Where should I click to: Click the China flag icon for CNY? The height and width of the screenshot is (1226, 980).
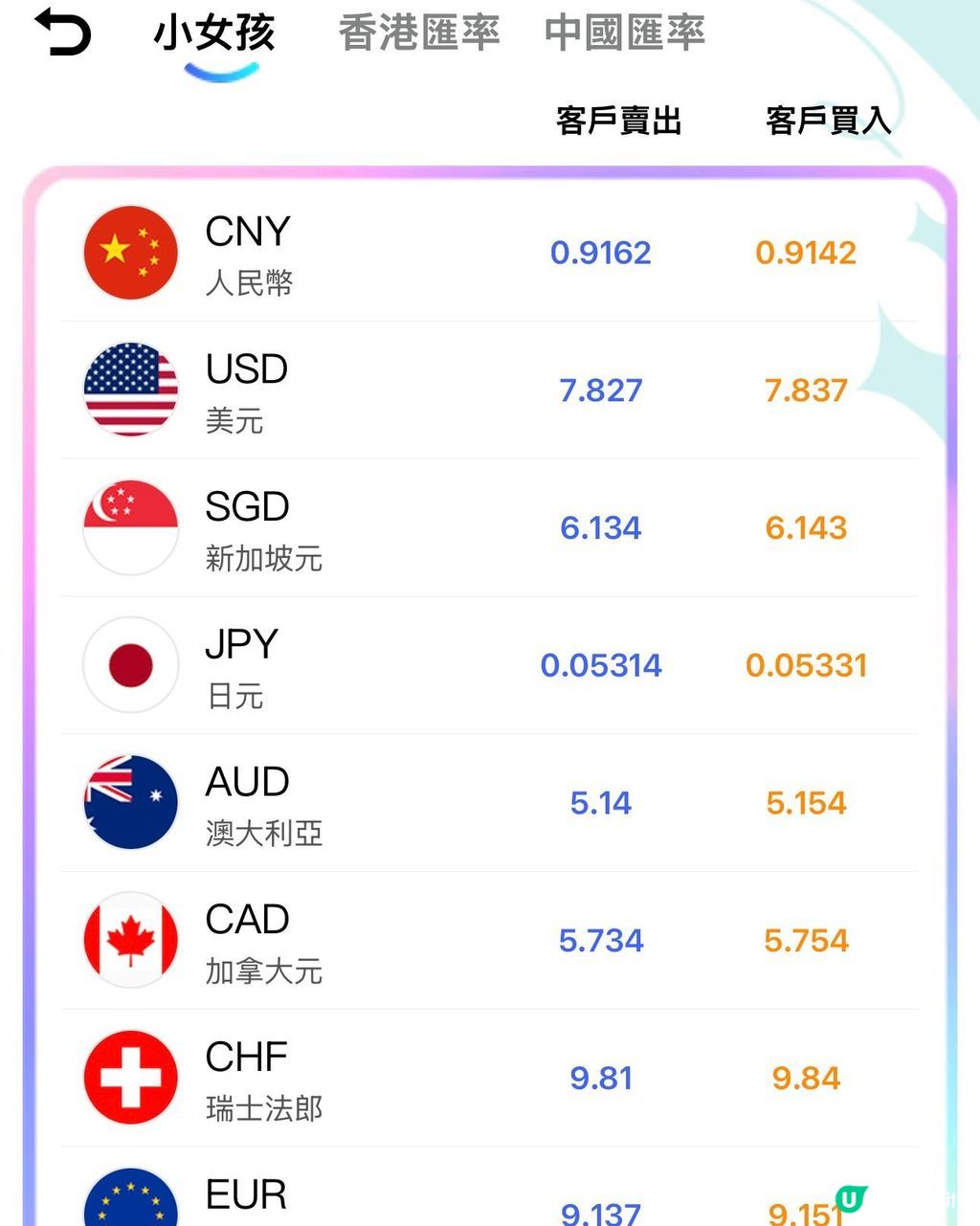(x=131, y=252)
